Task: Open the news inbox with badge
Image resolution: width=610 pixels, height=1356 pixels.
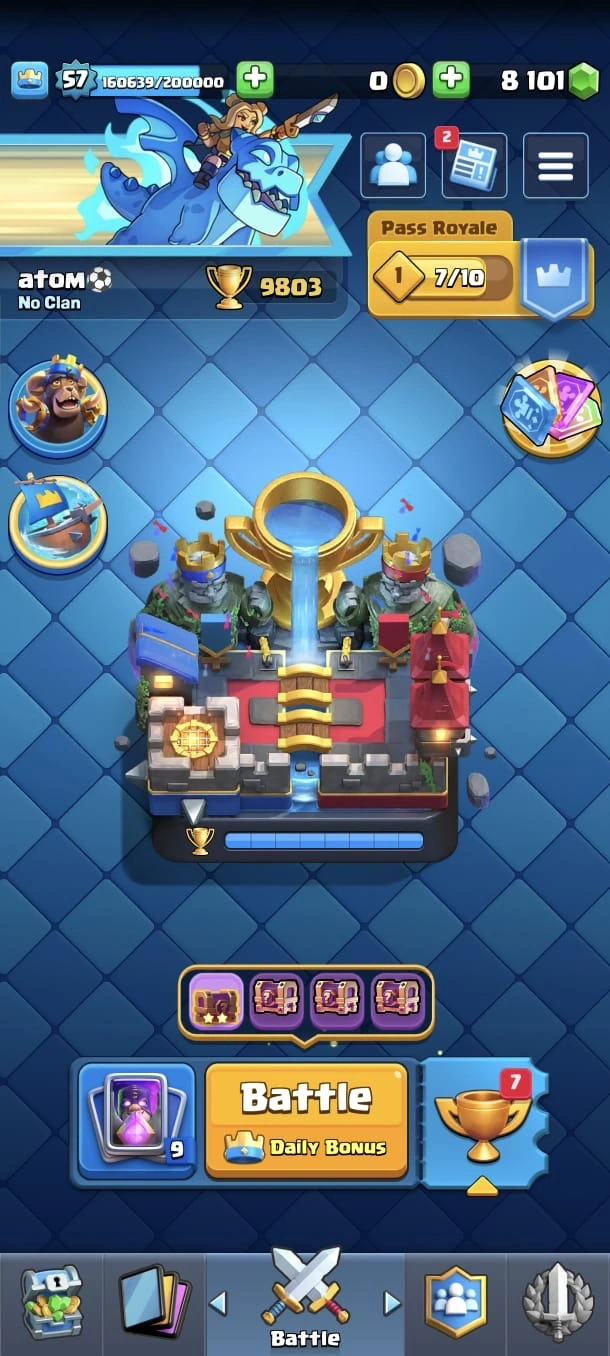Action: pyautogui.click(x=473, y=166)
